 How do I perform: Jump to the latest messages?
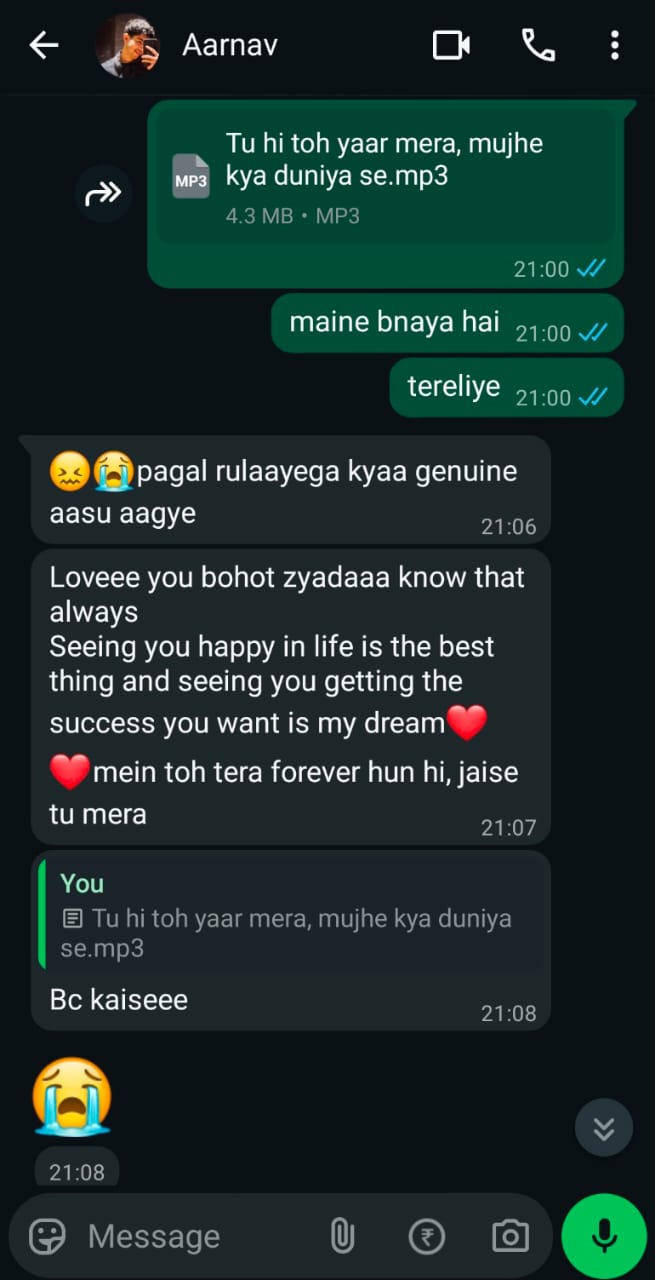click(603, 1128)
